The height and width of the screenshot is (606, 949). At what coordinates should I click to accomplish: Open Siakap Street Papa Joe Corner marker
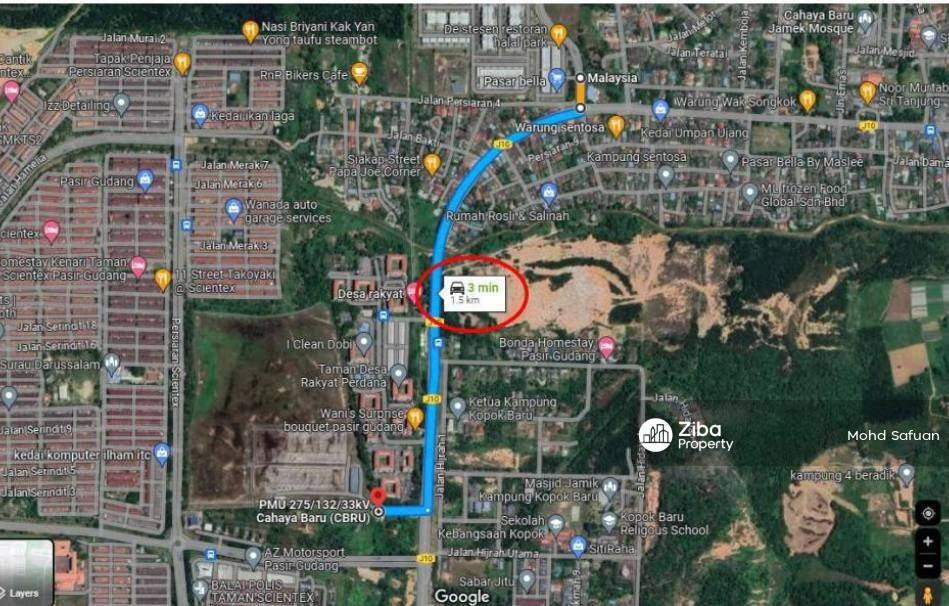431,163
